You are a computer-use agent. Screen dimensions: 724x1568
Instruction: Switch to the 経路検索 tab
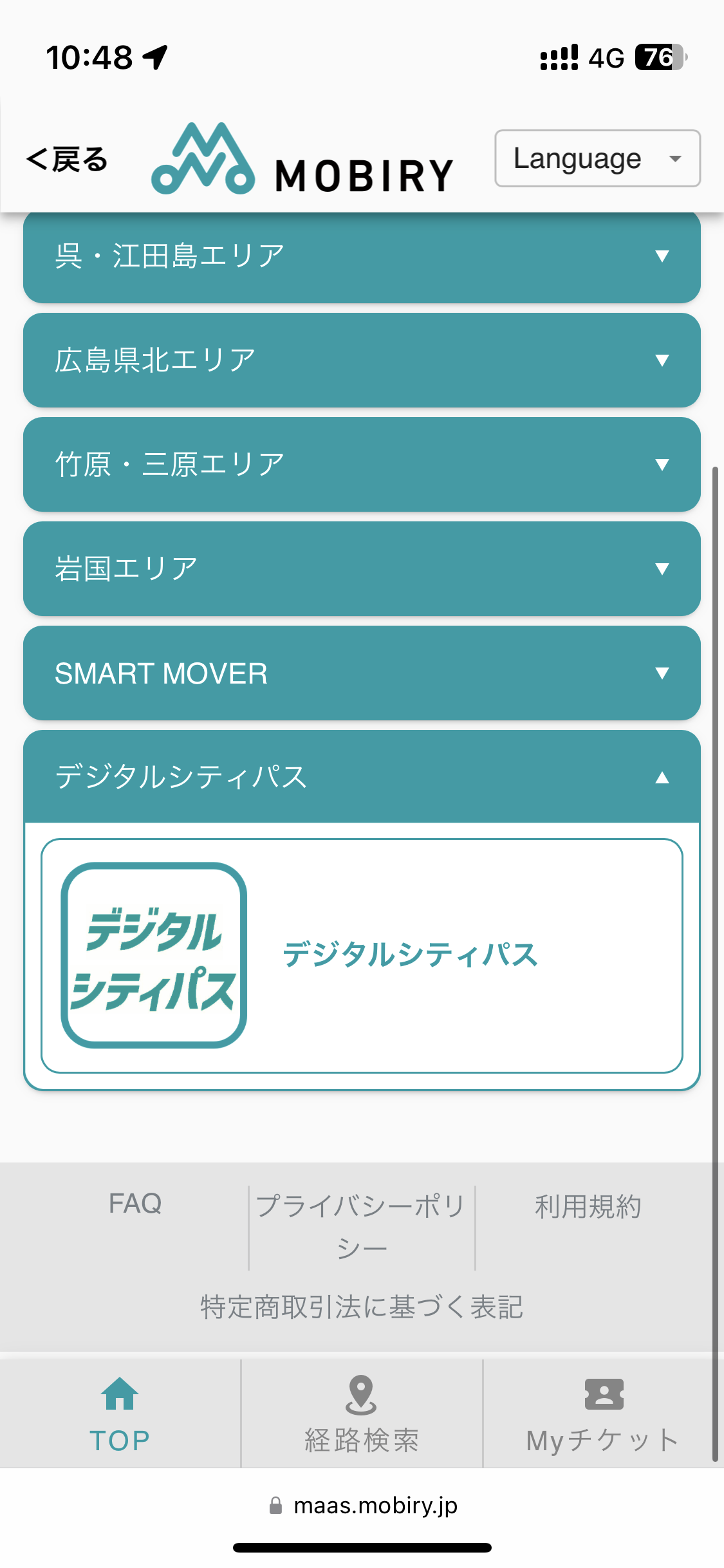click(x=362, y=1414)
